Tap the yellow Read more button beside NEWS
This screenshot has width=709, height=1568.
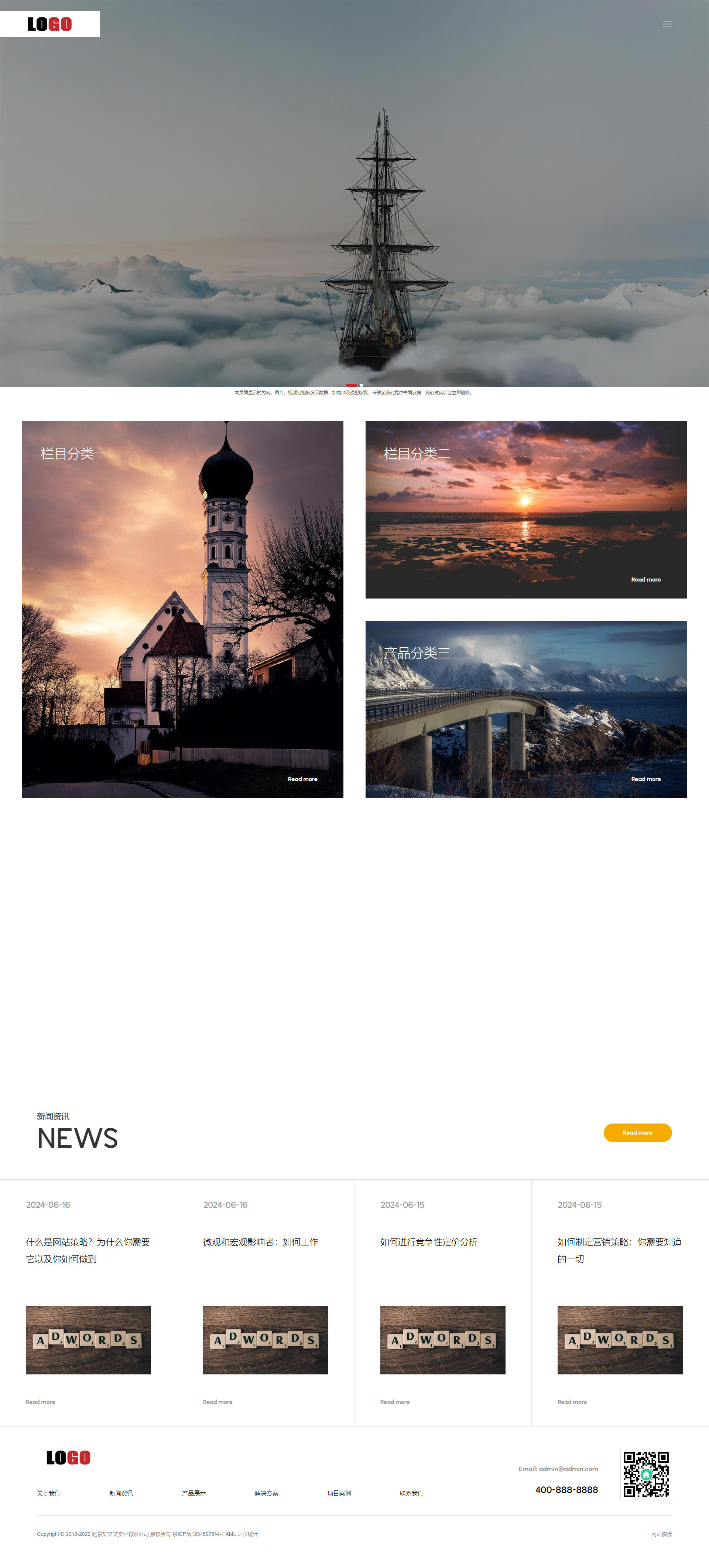(637, 1133)
